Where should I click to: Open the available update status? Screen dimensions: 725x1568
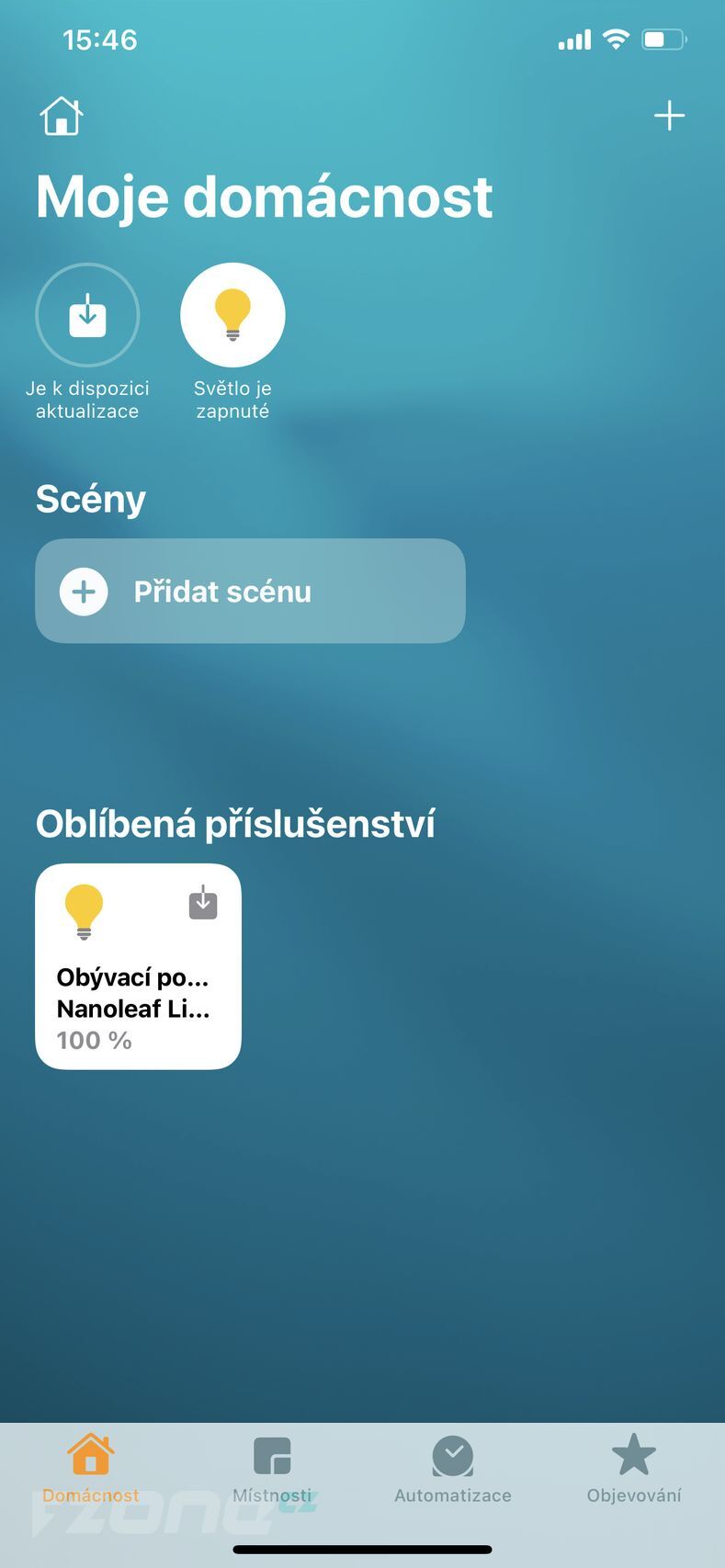tap(87, 316)
